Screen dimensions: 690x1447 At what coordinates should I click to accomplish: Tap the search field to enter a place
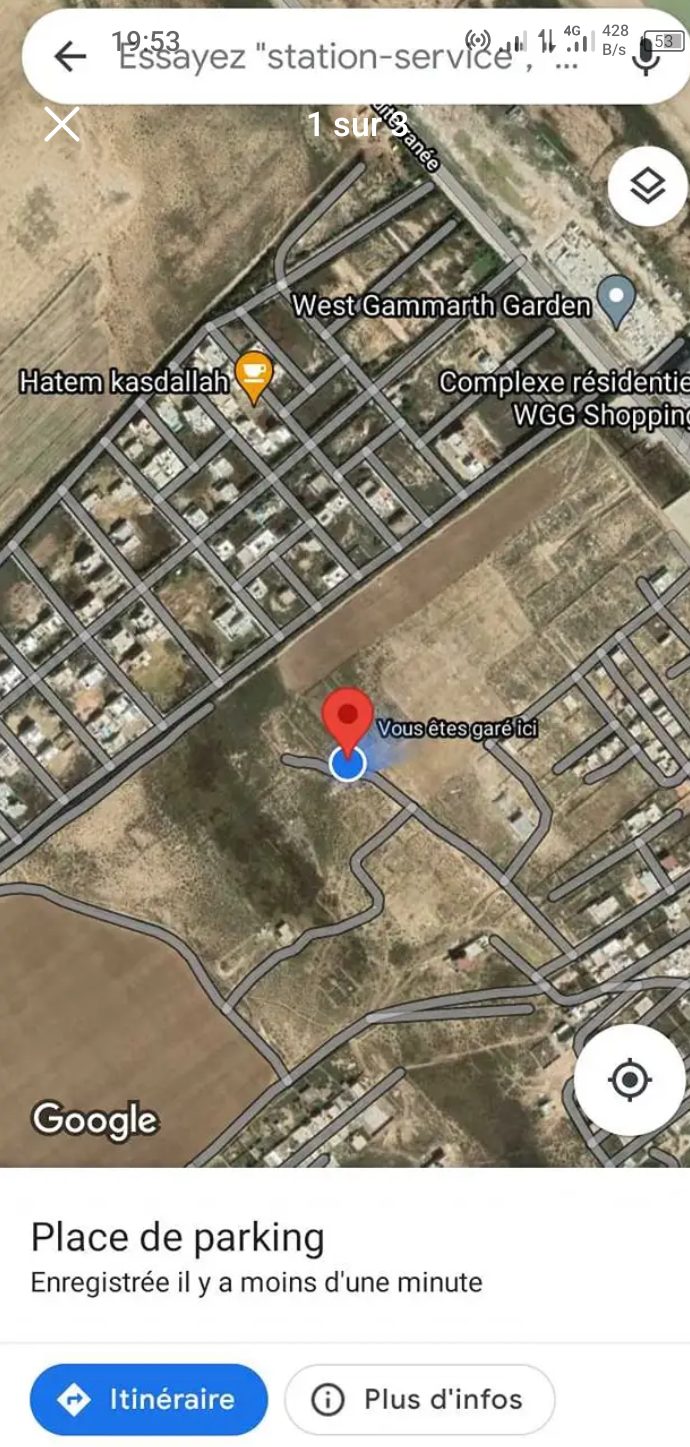click(349, 57)
